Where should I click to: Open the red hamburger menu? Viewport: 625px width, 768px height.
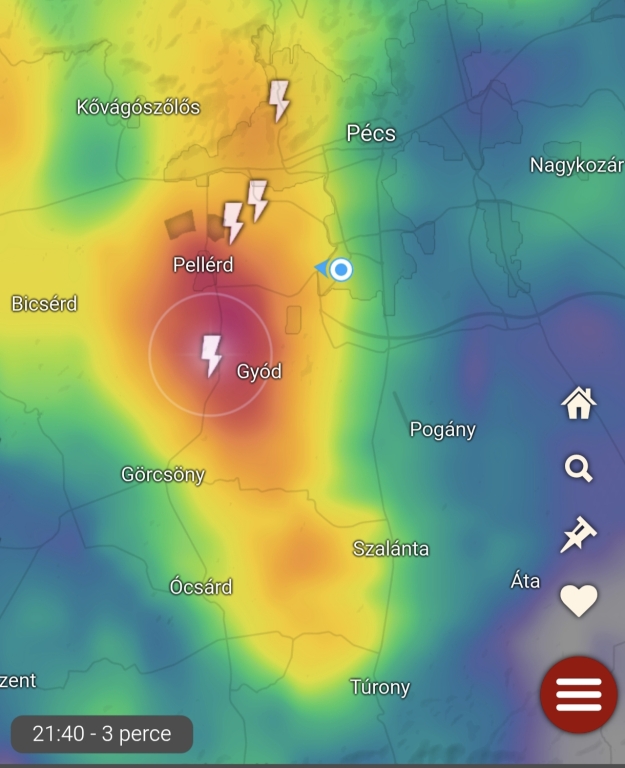pos(579,694)
